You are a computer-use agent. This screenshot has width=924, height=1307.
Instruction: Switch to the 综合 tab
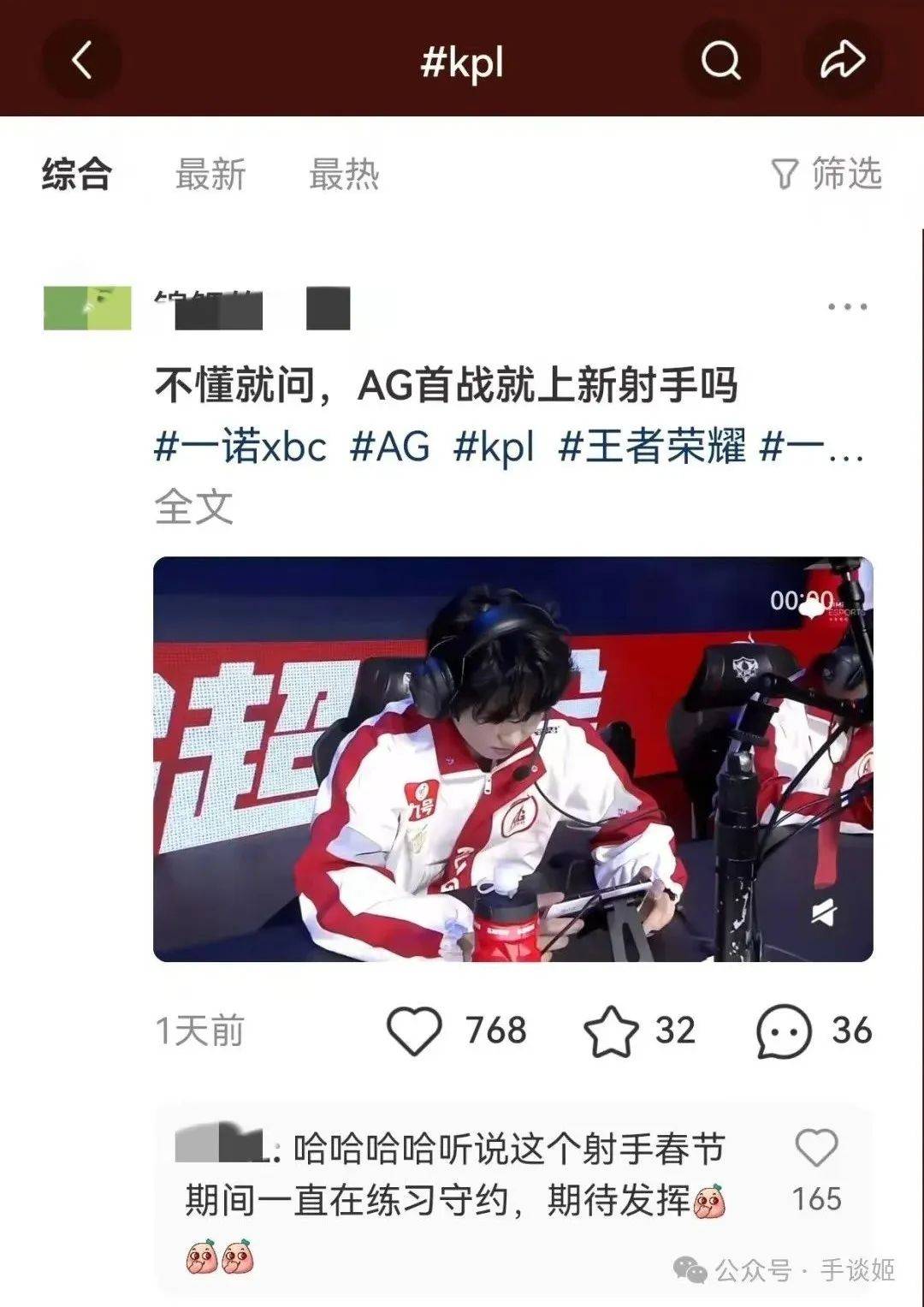point(77,175)
